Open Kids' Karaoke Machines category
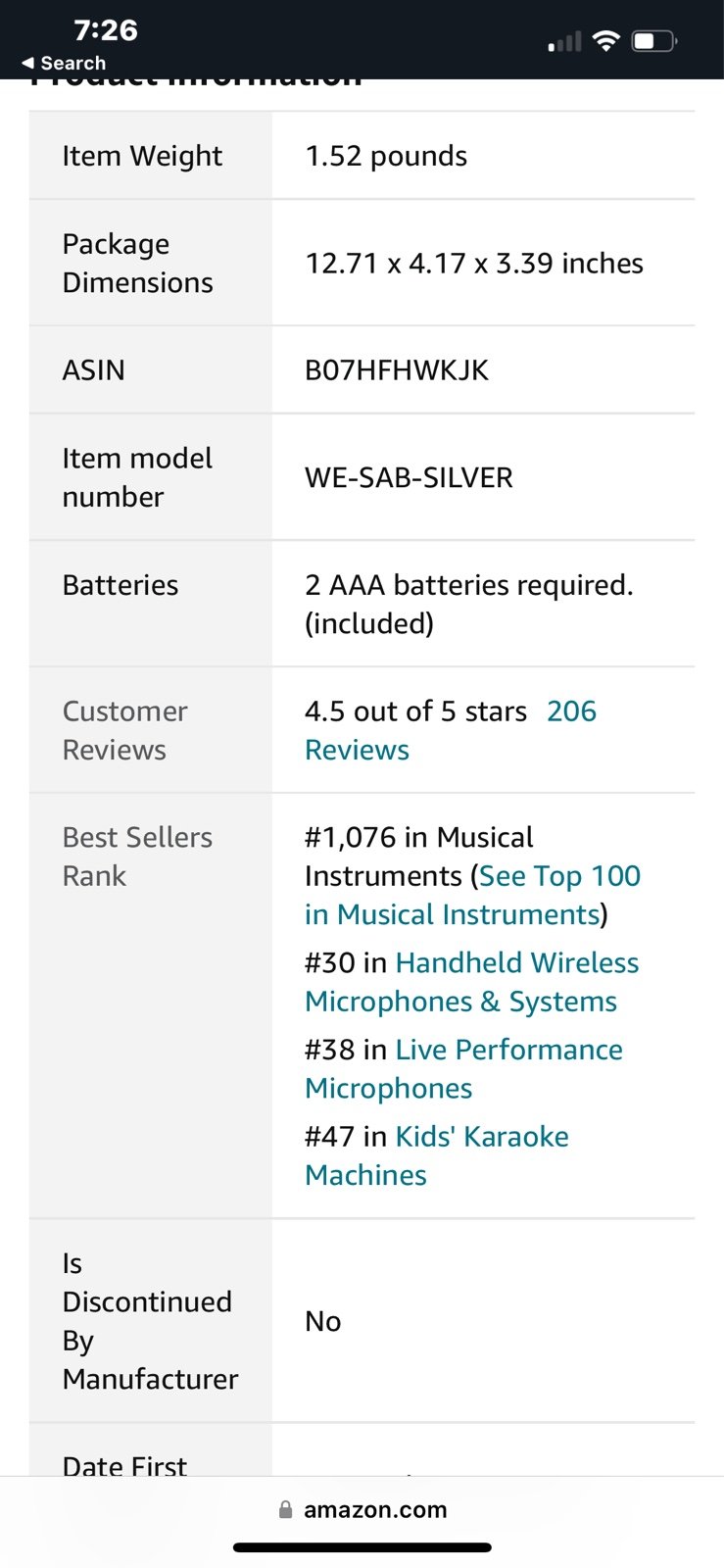This screenshot has width=724, height=1568. coord(437,1155)
